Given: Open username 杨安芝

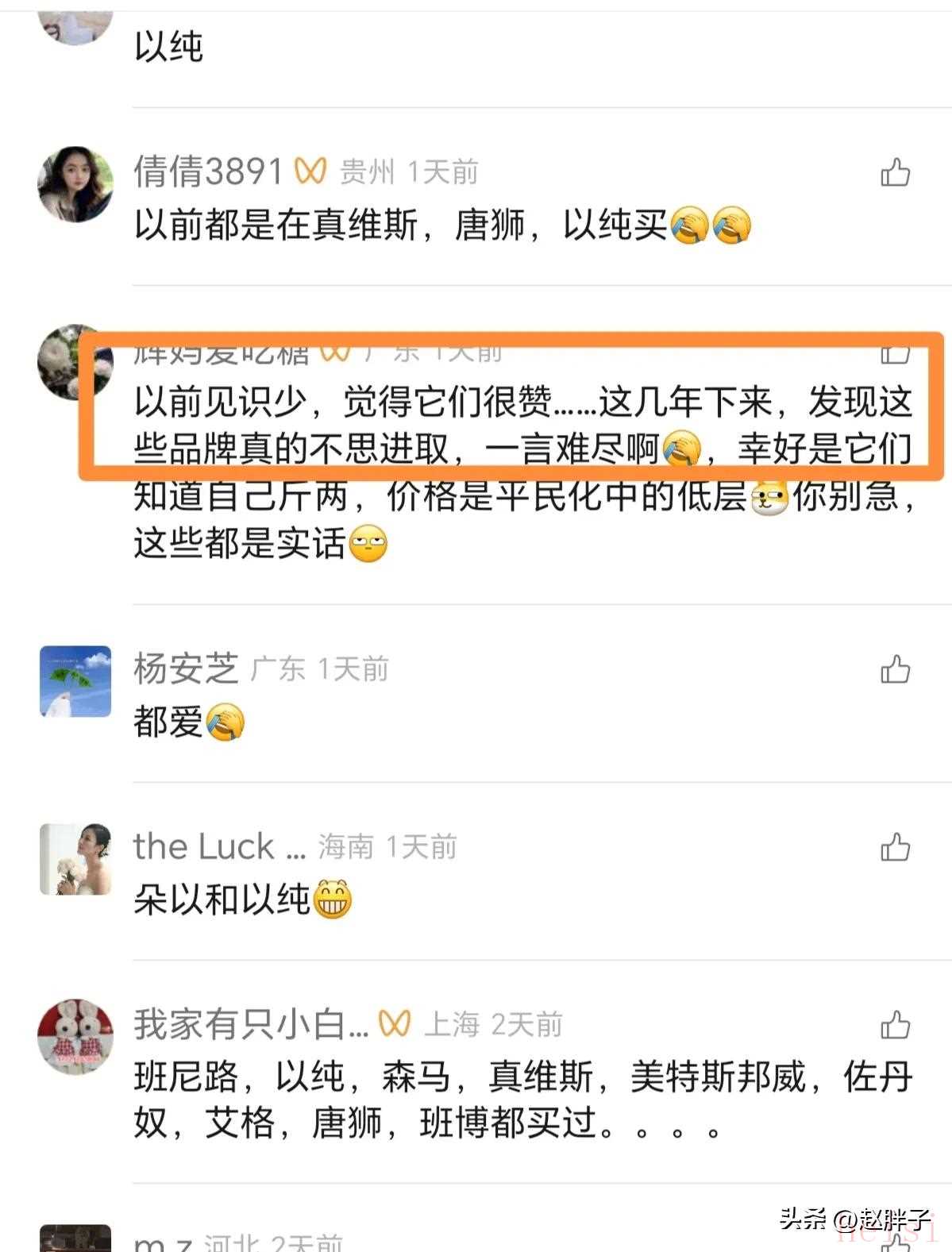Looking at the screenshot, I should click(186, 668).
